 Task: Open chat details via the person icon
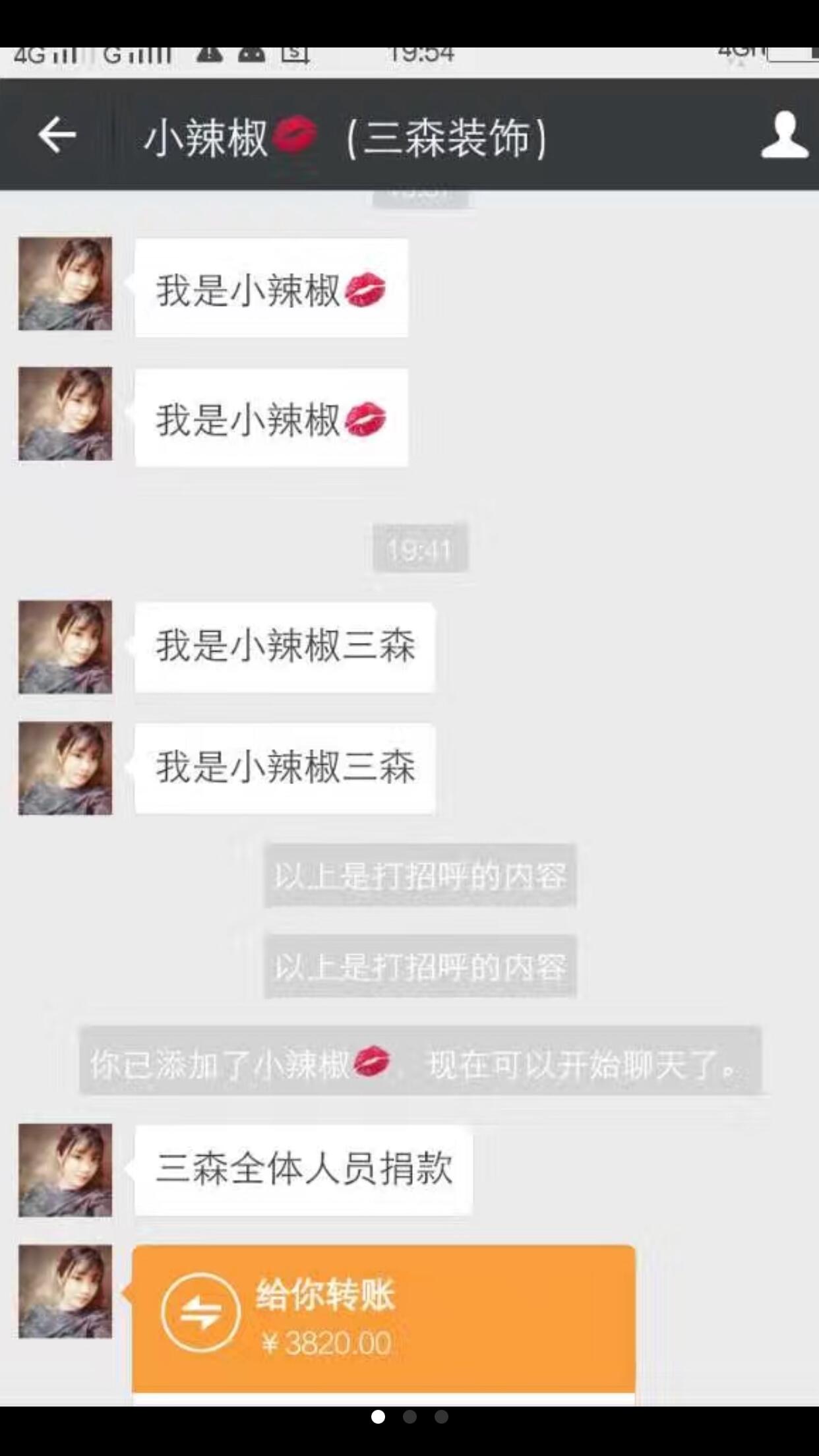(x=784, y=135)
